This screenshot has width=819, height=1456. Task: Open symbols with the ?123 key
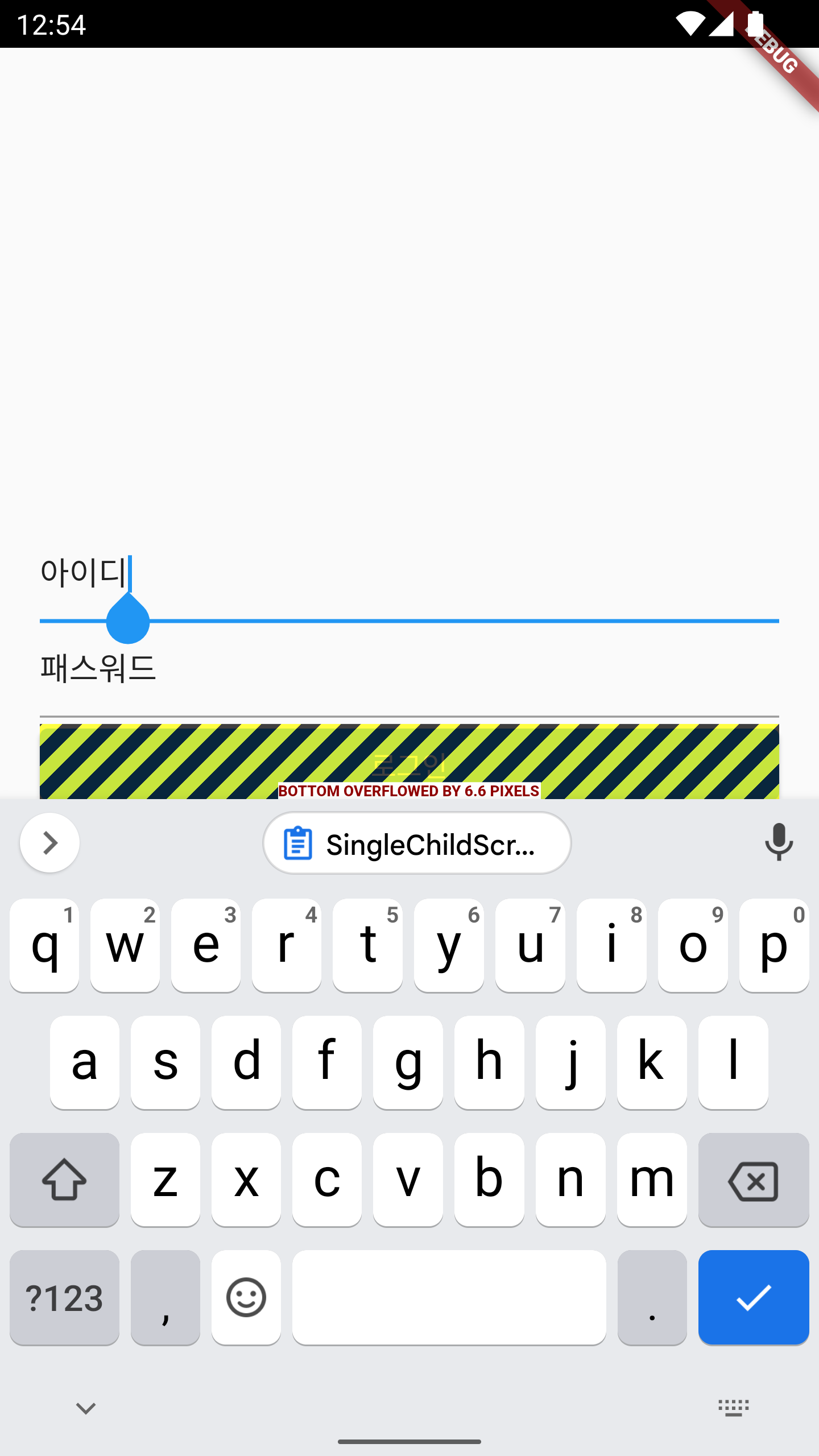(x=64, y=1298)
